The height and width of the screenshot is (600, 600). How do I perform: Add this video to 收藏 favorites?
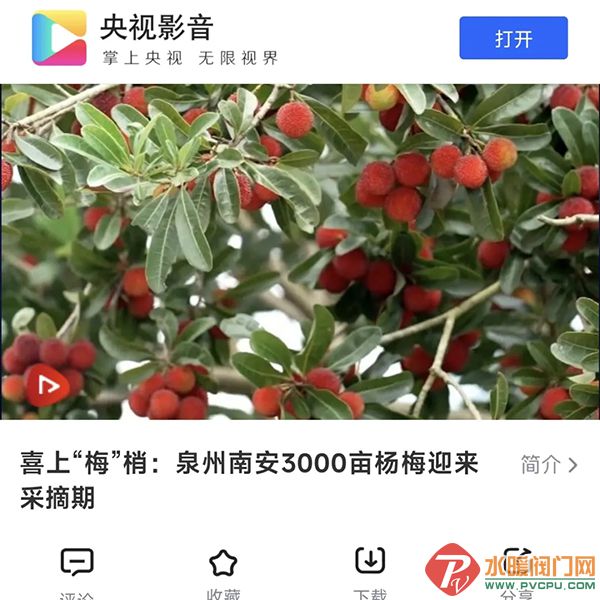click(223, 563)
